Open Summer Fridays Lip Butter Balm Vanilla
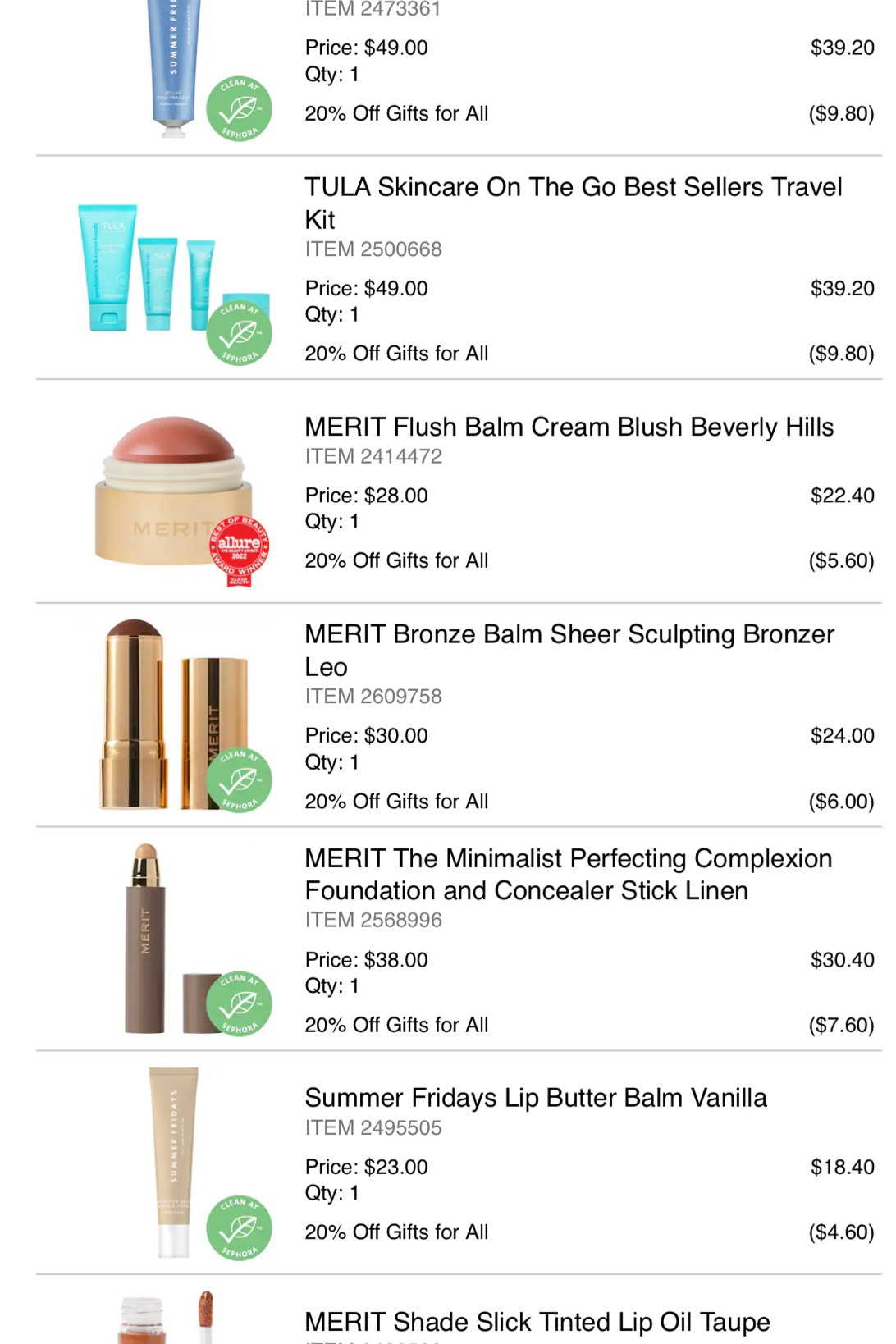The image size is (896, 1344). click(535, 1098)
